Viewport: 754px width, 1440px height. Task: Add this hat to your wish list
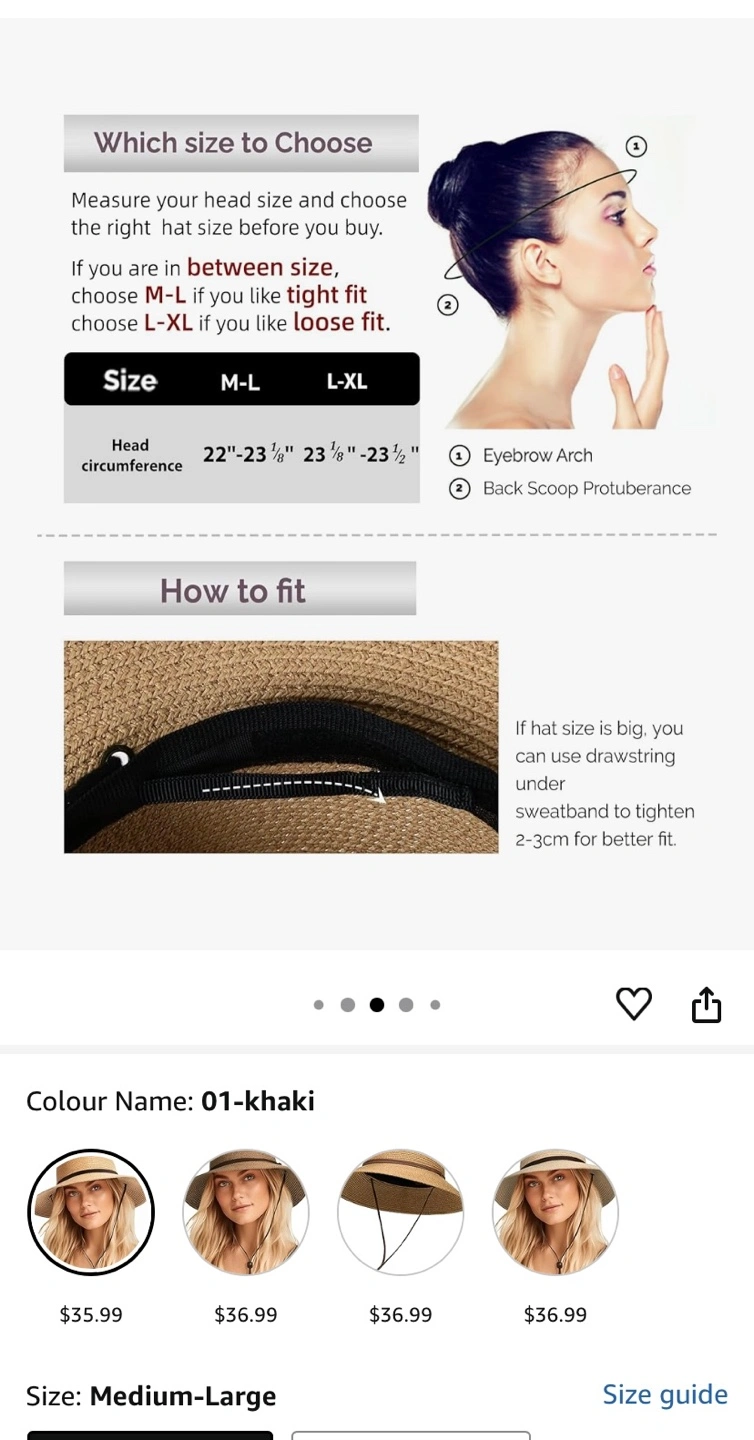coord(633,1004)
